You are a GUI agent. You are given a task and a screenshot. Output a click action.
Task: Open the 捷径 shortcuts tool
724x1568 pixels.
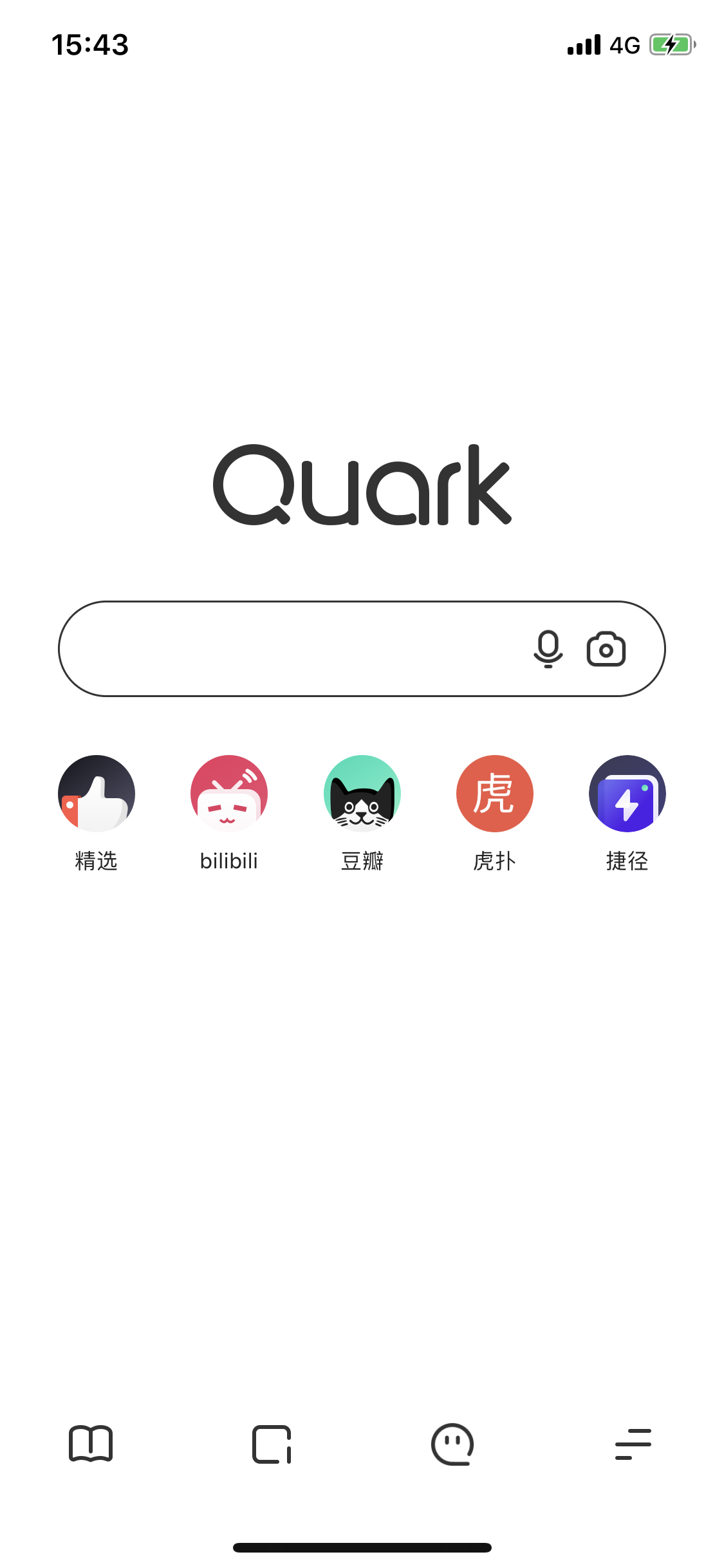(x=627, y=794)
